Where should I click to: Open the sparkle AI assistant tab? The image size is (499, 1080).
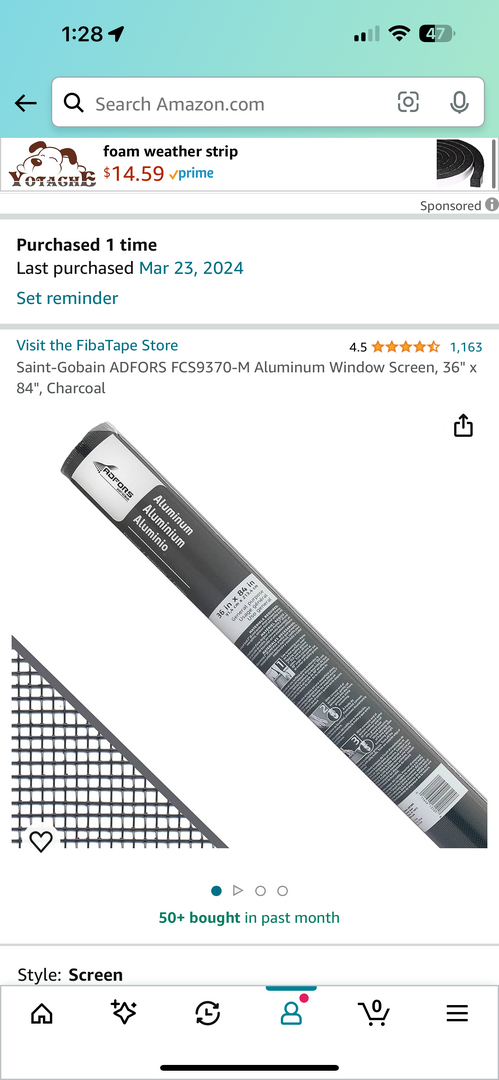pos(124,1012)
